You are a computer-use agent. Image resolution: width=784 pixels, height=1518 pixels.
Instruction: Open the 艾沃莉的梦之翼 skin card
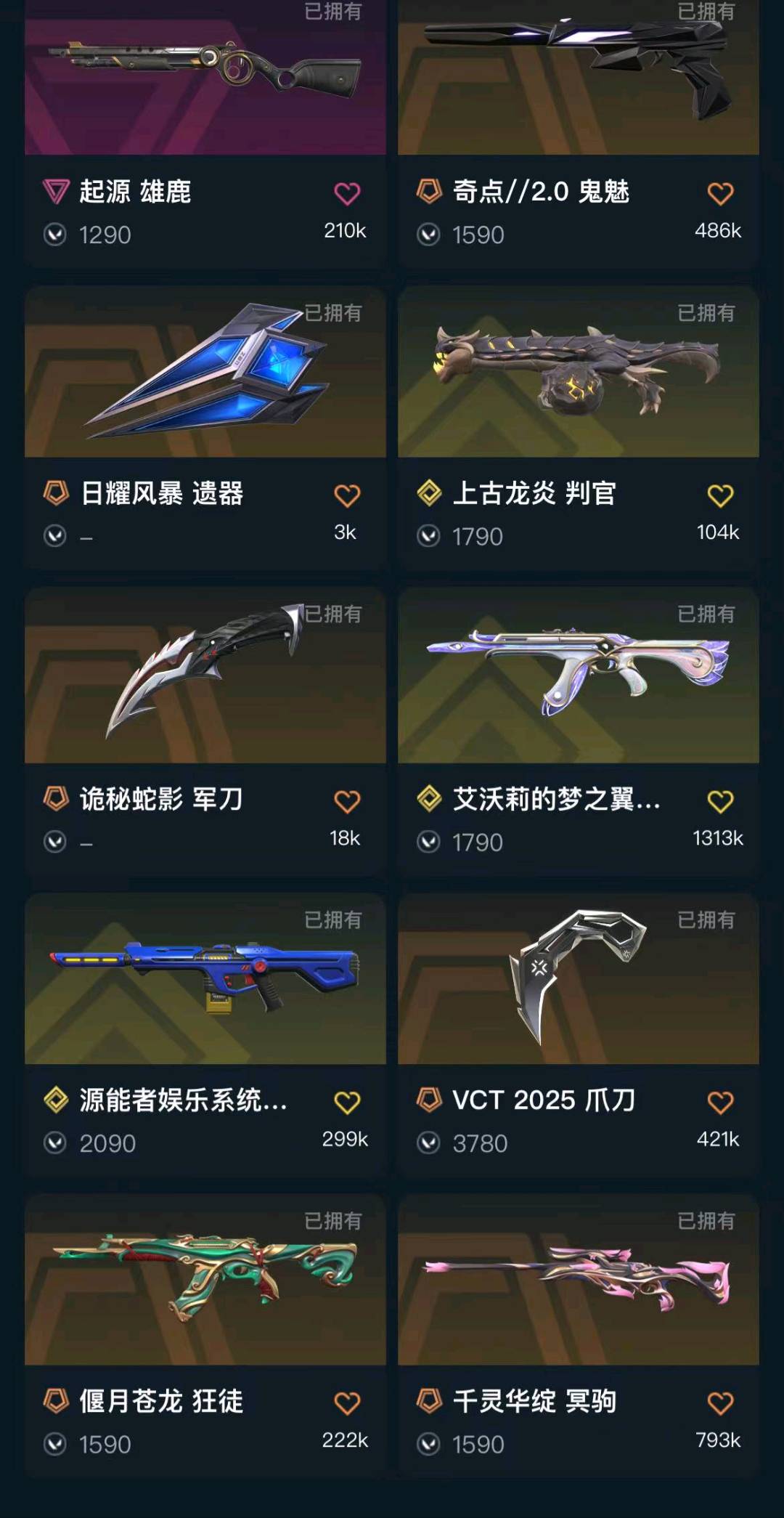[x=578, y=675]
